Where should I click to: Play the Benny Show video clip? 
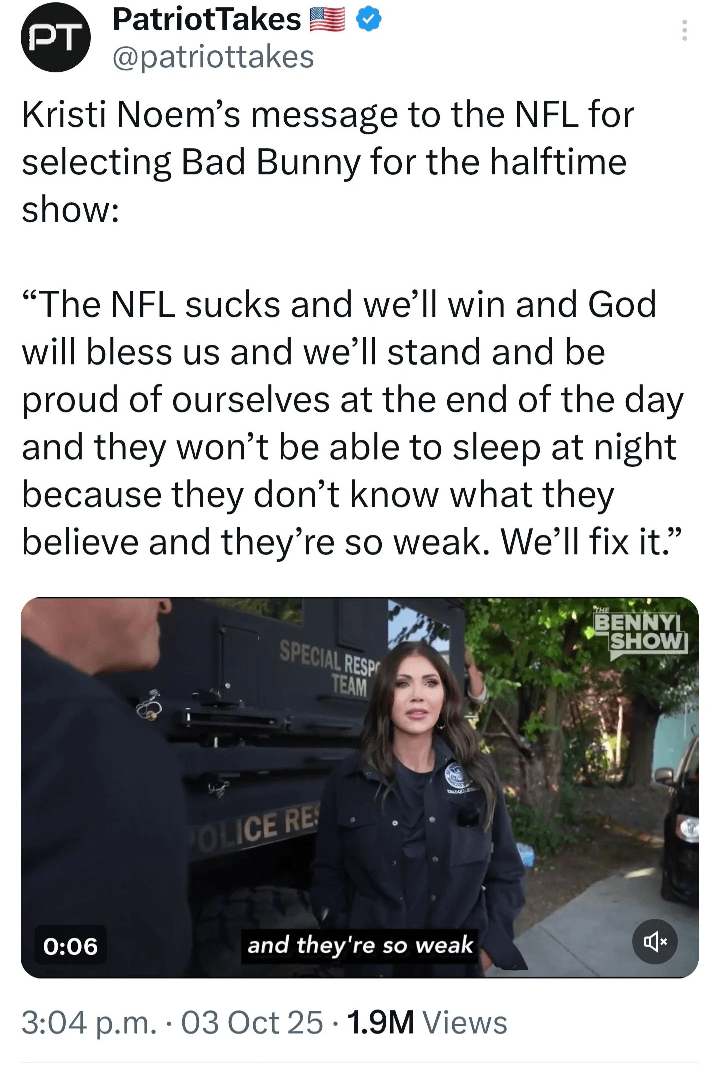point(360,787)
